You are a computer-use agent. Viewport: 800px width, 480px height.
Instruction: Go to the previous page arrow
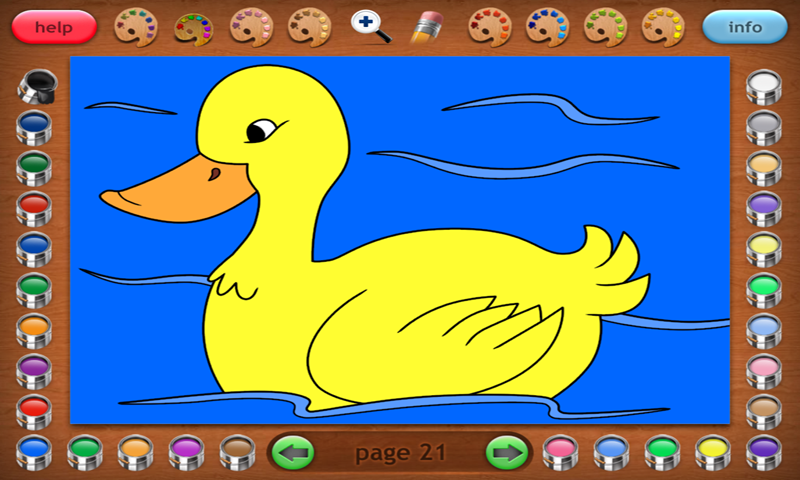pyautogui.click(x=292, y=452)
